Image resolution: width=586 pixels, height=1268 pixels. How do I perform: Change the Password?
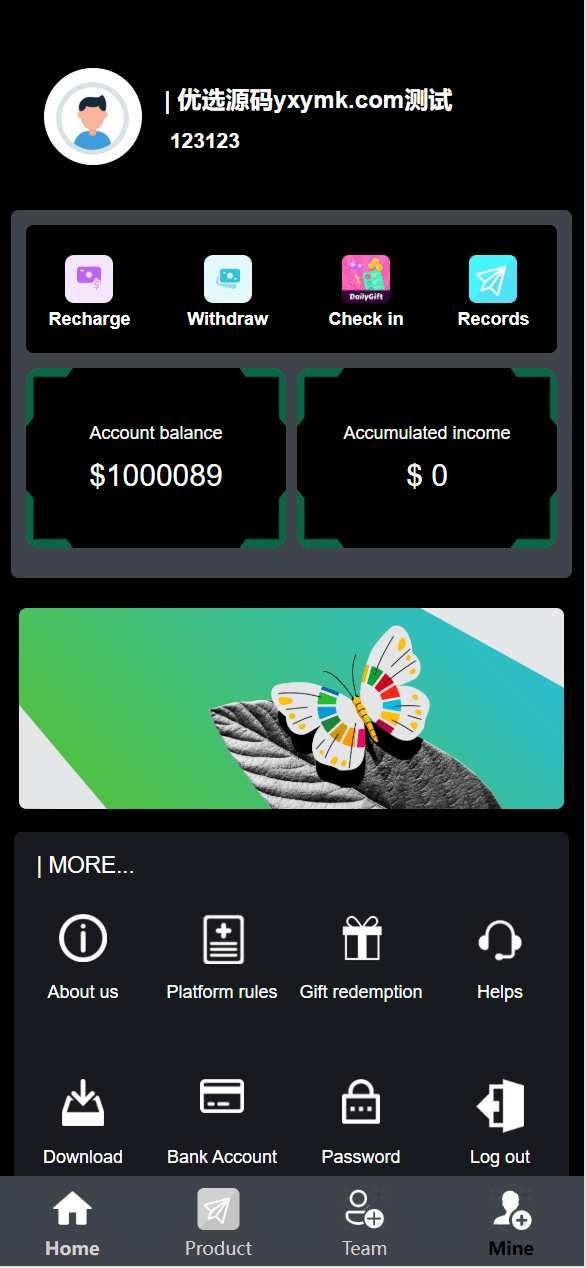point(361,1122)
